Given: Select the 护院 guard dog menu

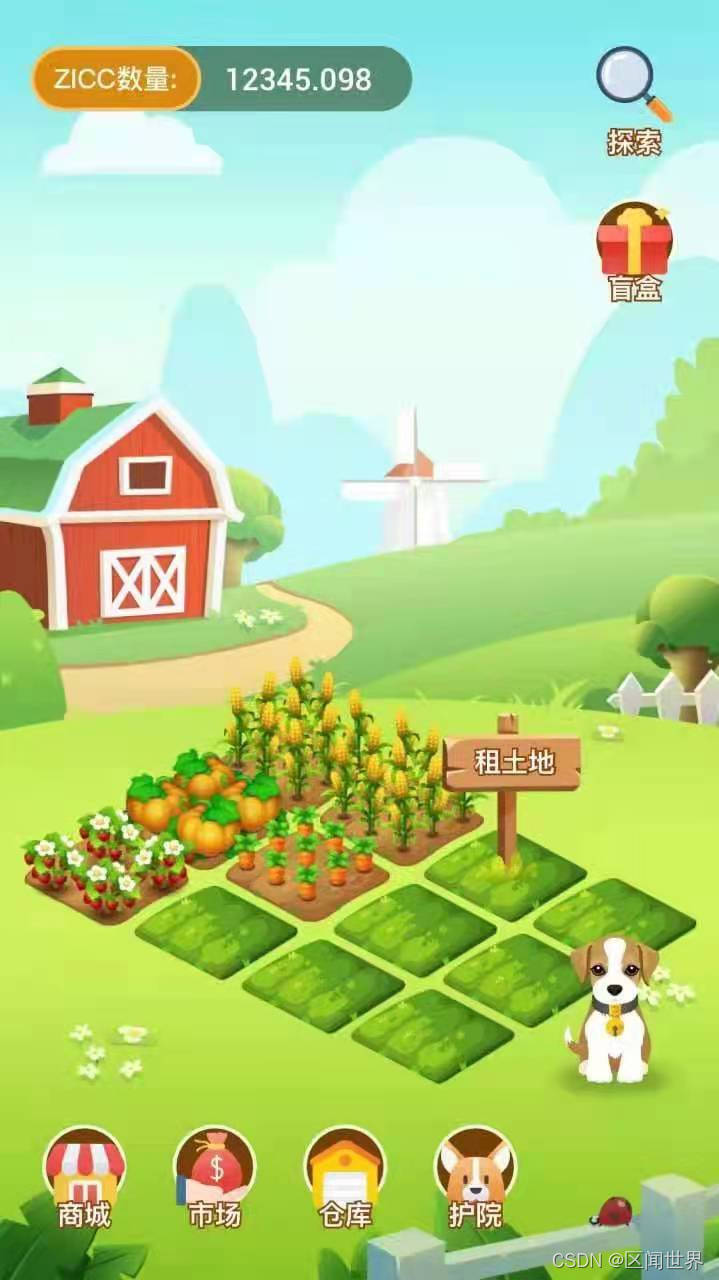Looking at the screenshot, I should 475,1175.
